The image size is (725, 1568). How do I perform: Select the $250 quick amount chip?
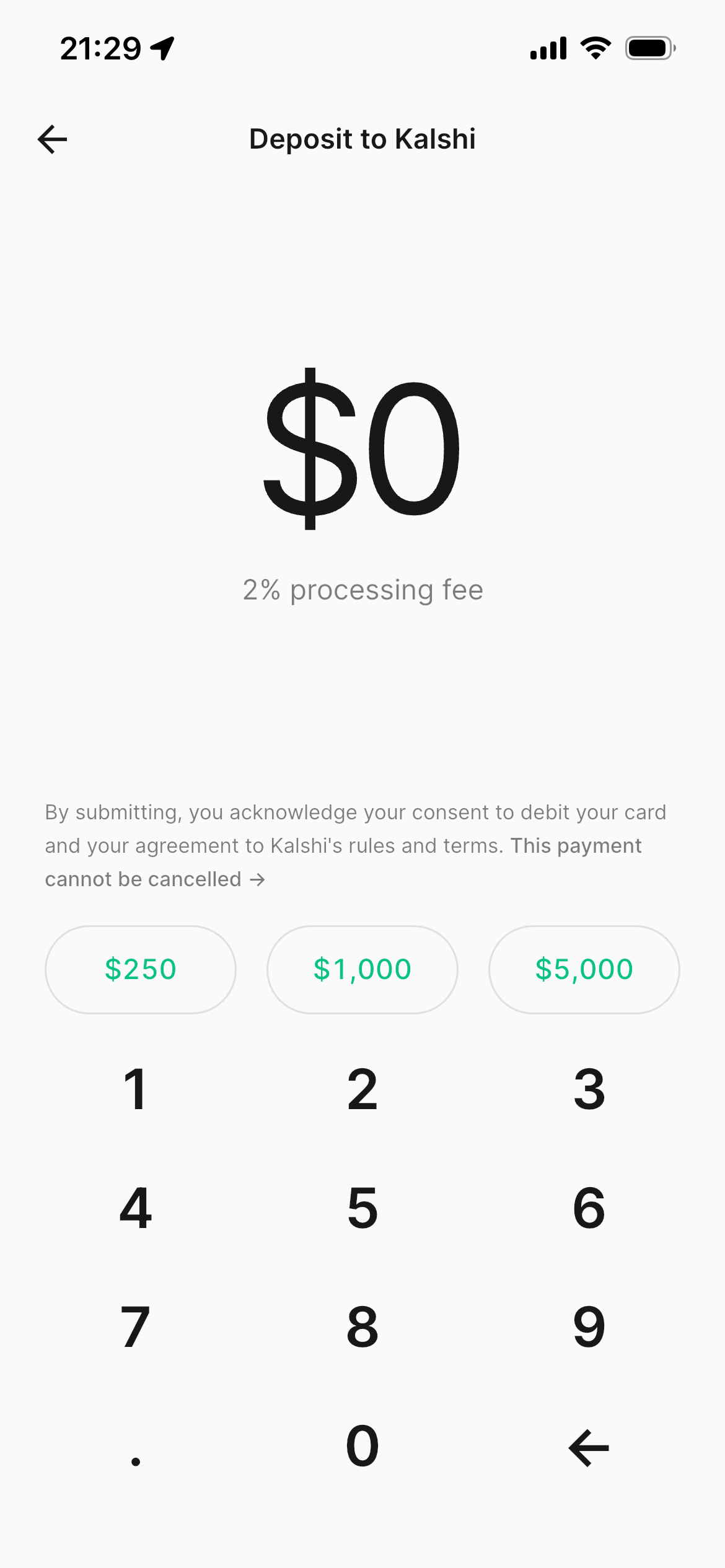[141, 969]
